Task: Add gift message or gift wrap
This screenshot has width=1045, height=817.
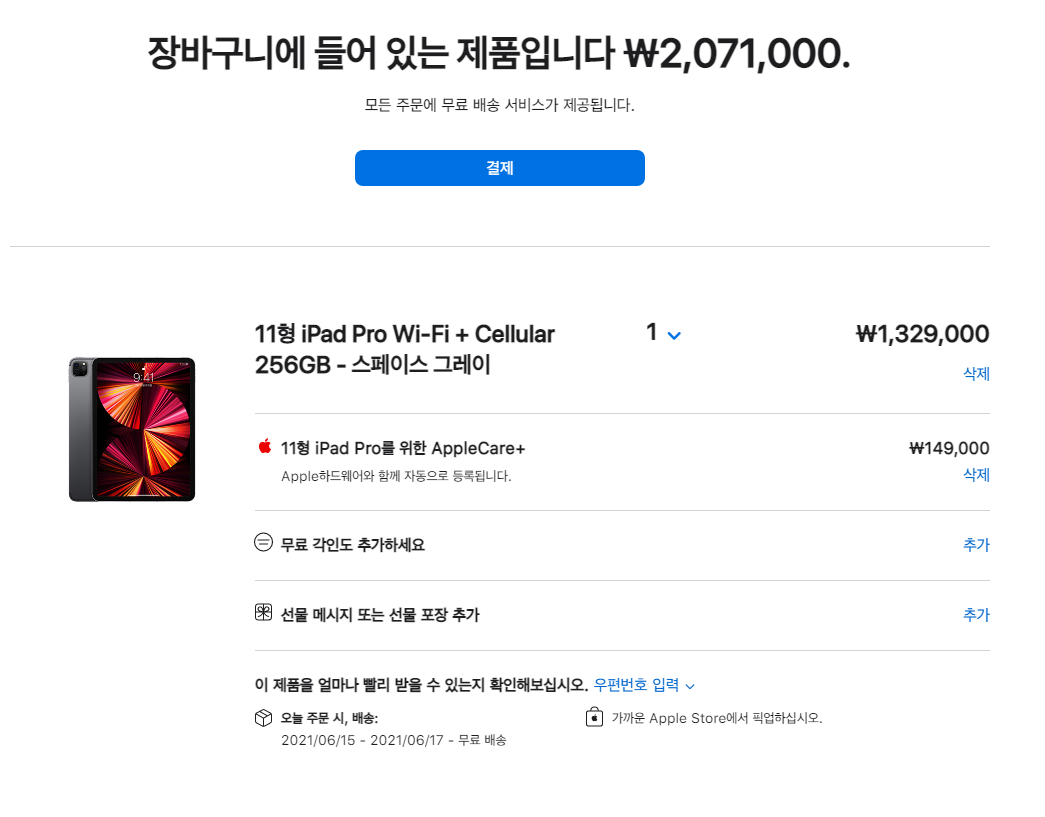Action: point(975,615)
